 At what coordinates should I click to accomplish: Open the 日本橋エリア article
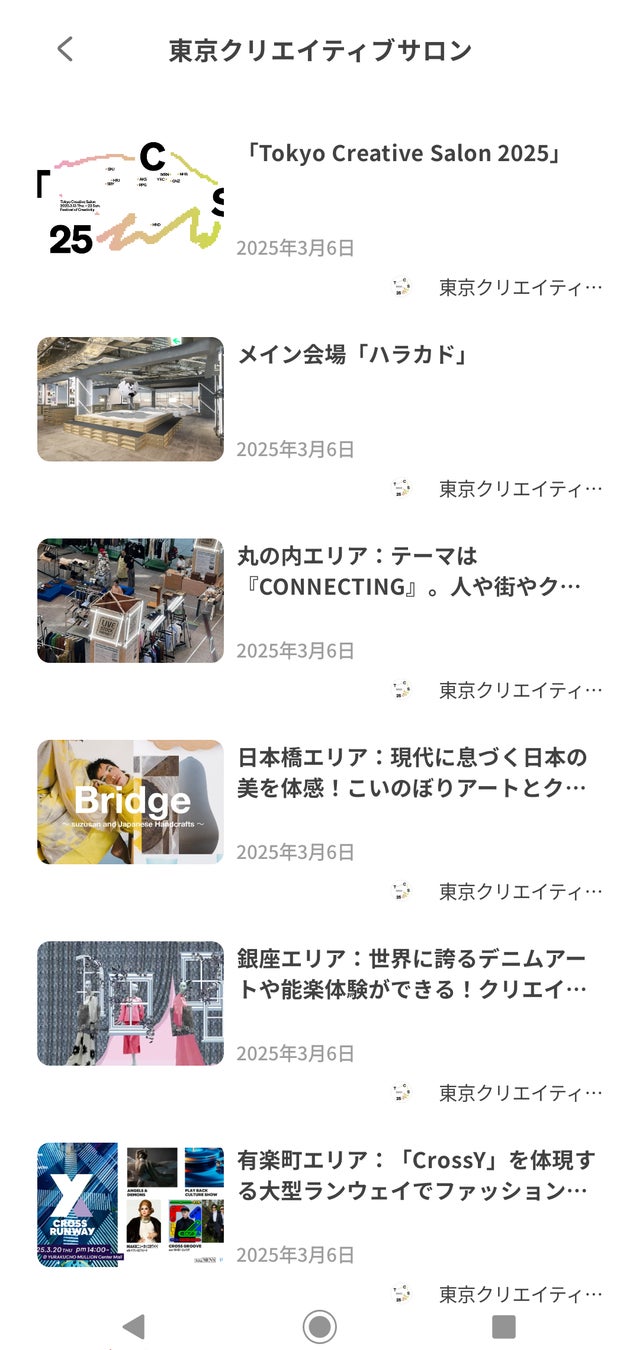pos(412,772)
